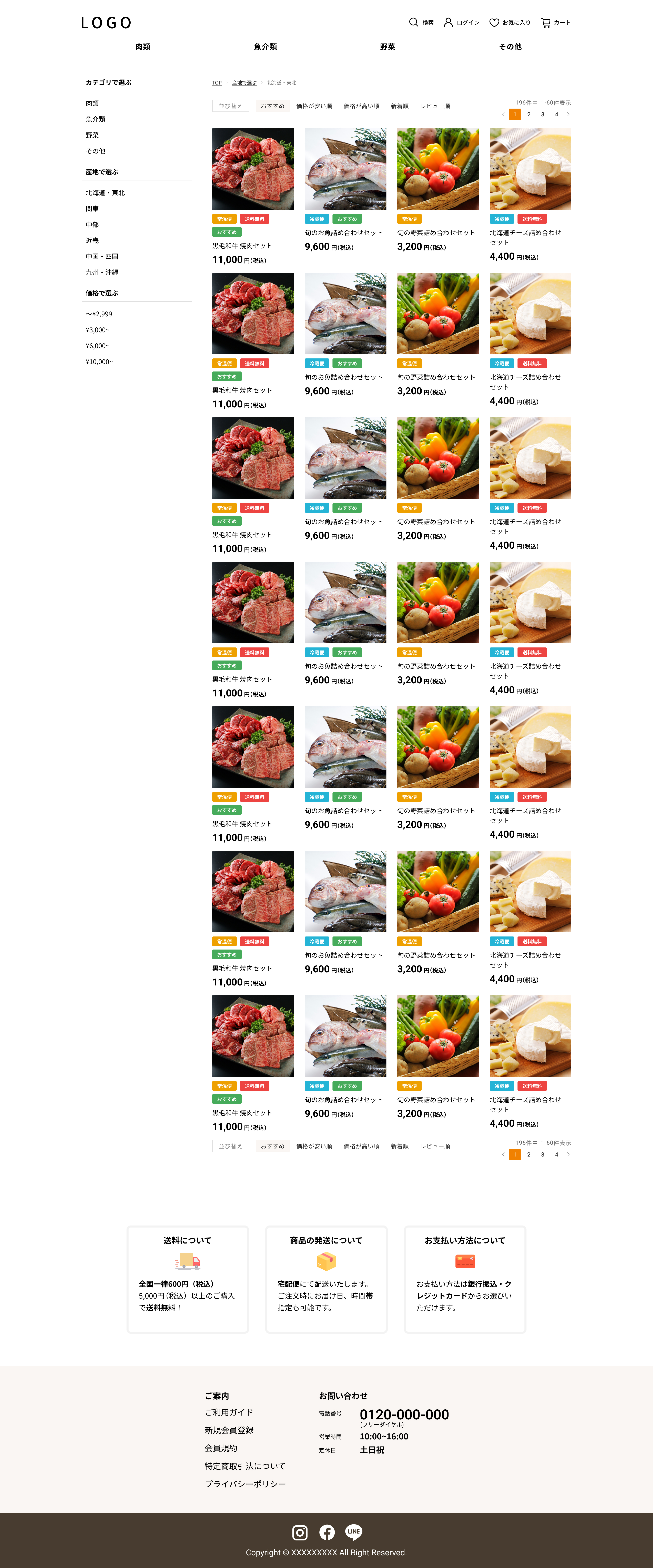Choose the ¥3,000~ price filter
The width and height of the screenshot is (653, 1568).
97,330
